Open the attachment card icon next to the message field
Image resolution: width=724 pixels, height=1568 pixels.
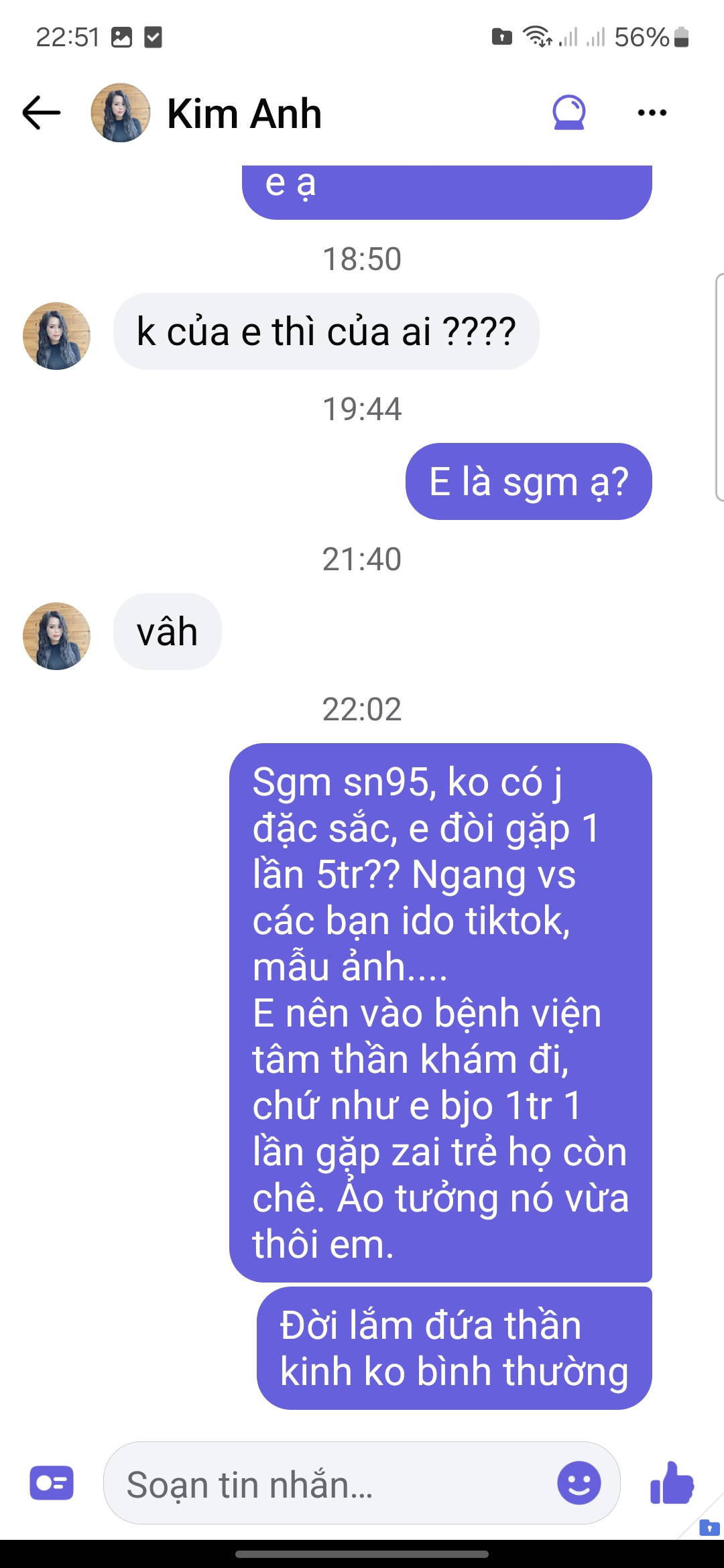tap(52, 1483)
